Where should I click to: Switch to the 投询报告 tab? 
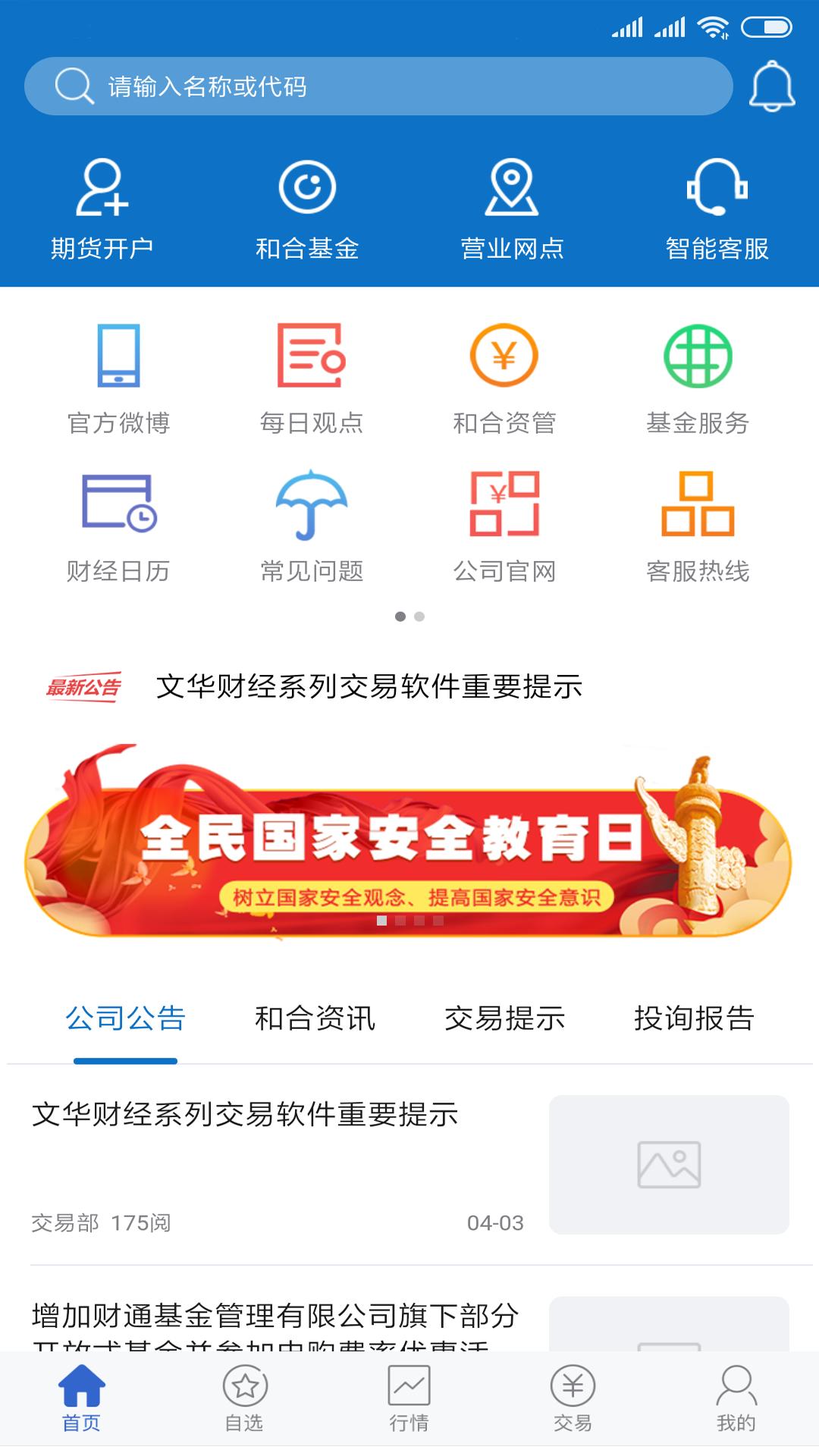click(694, 1018)
